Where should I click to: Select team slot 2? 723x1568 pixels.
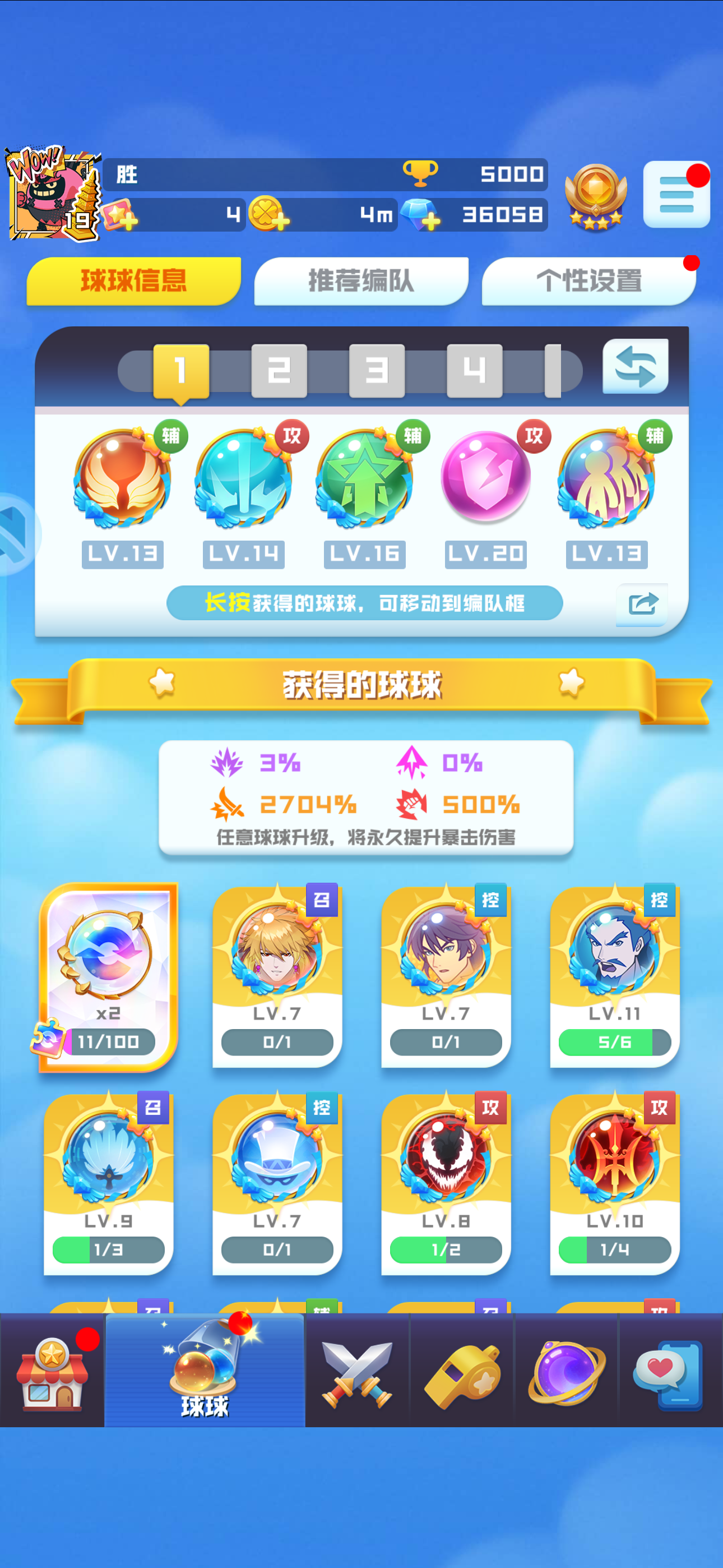click(x=279, y=370)
